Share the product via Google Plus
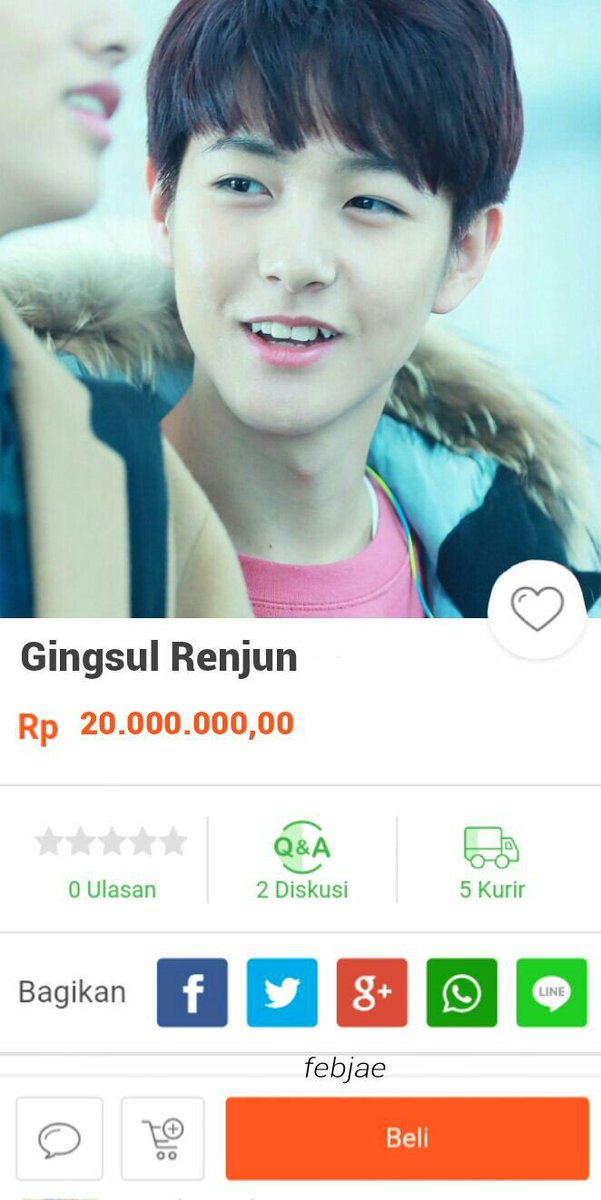 pos(372,993)
